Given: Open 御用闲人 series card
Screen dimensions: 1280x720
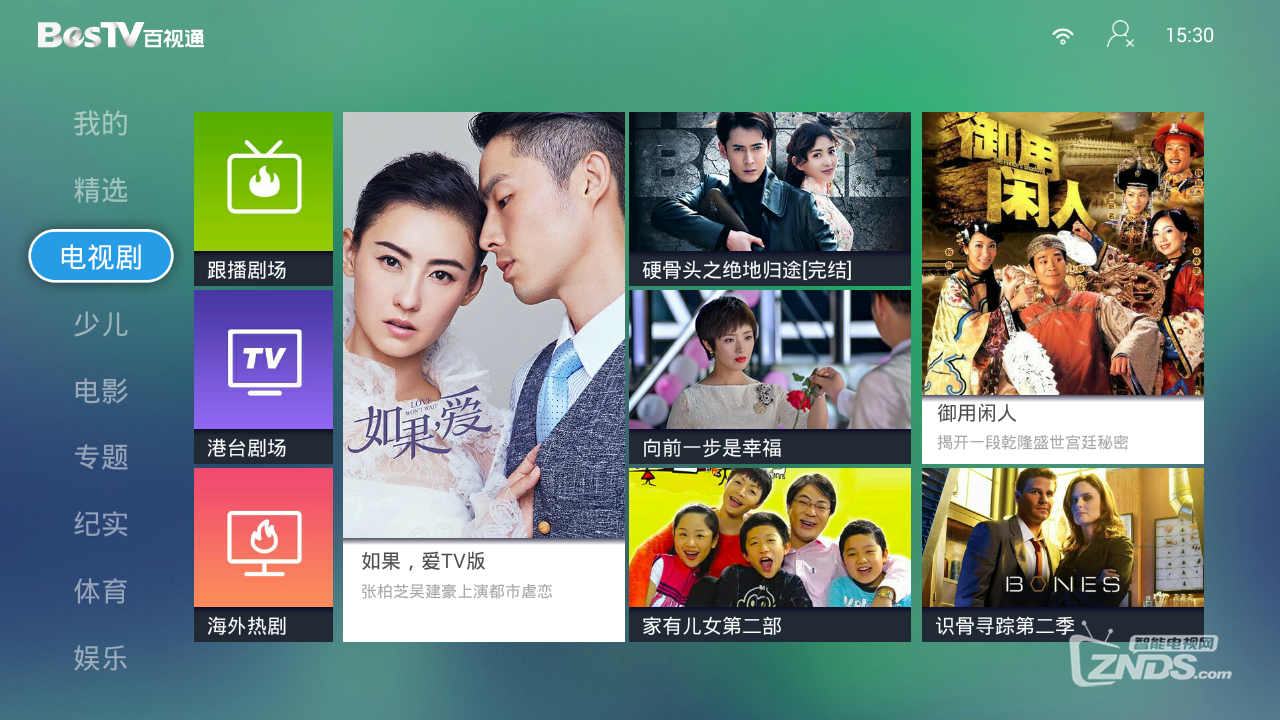Looking at the screenshot, I should click(x=1063, y=287).
